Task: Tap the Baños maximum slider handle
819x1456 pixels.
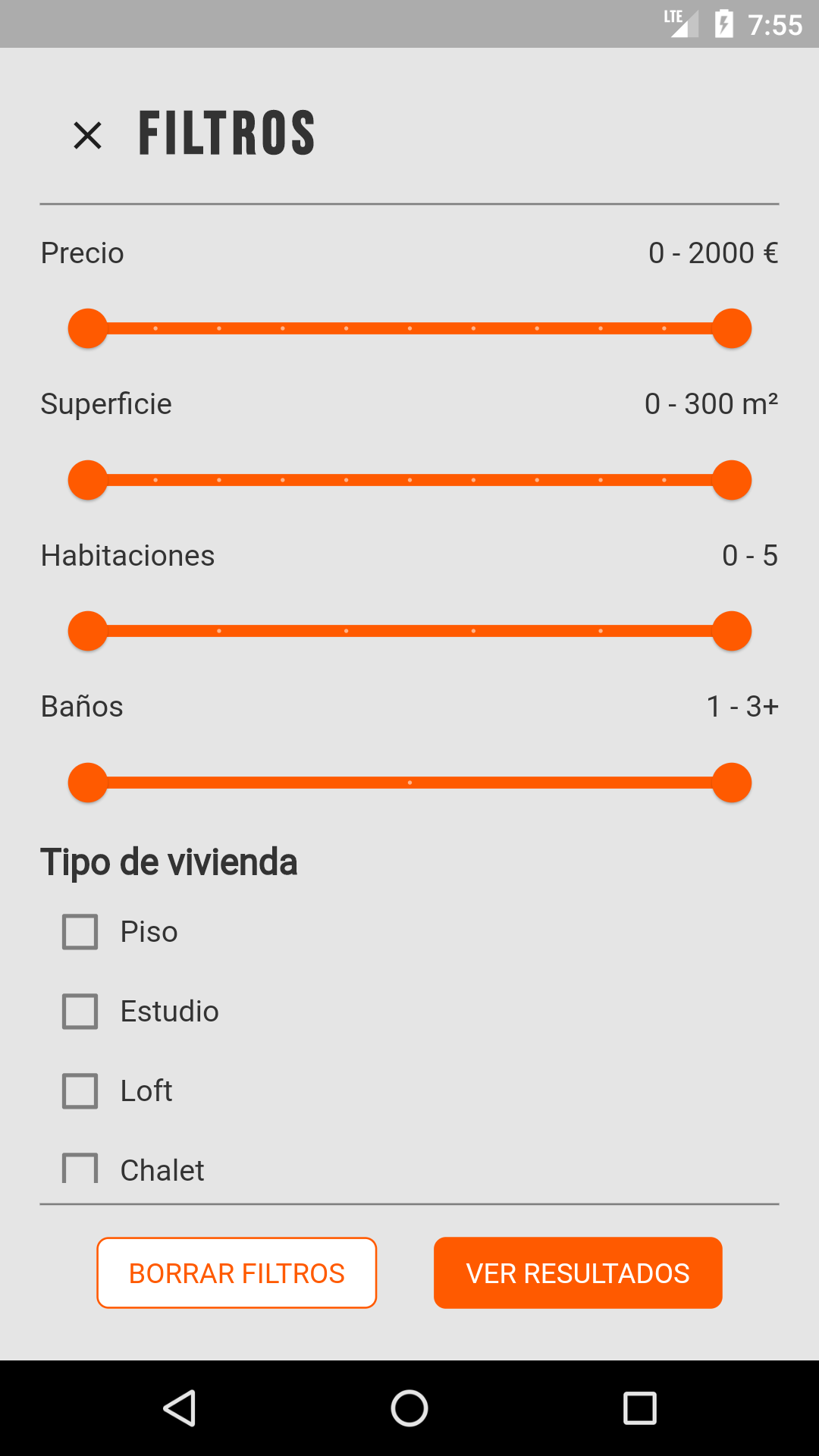Action: pyautogui.click(x=732, y=783)
